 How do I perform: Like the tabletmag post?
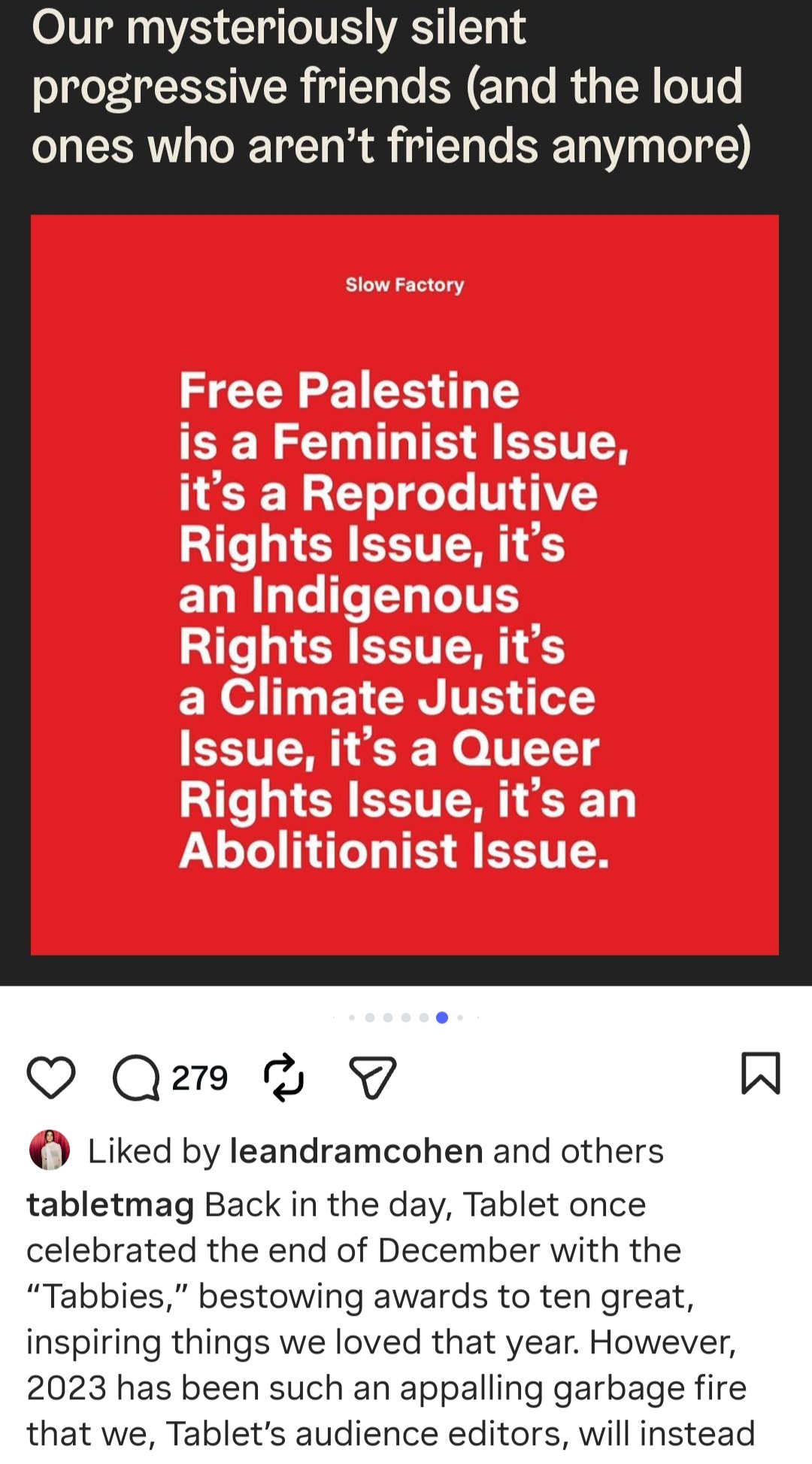(51, 1077)
